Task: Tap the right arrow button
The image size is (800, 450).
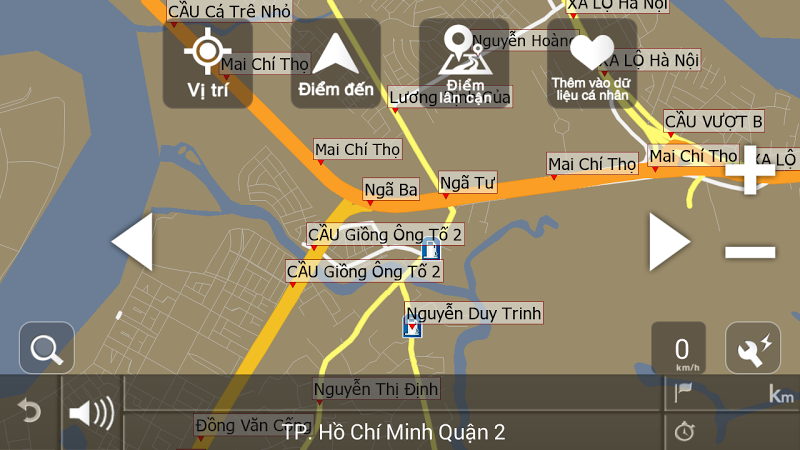Action: [x=668, y=242]
